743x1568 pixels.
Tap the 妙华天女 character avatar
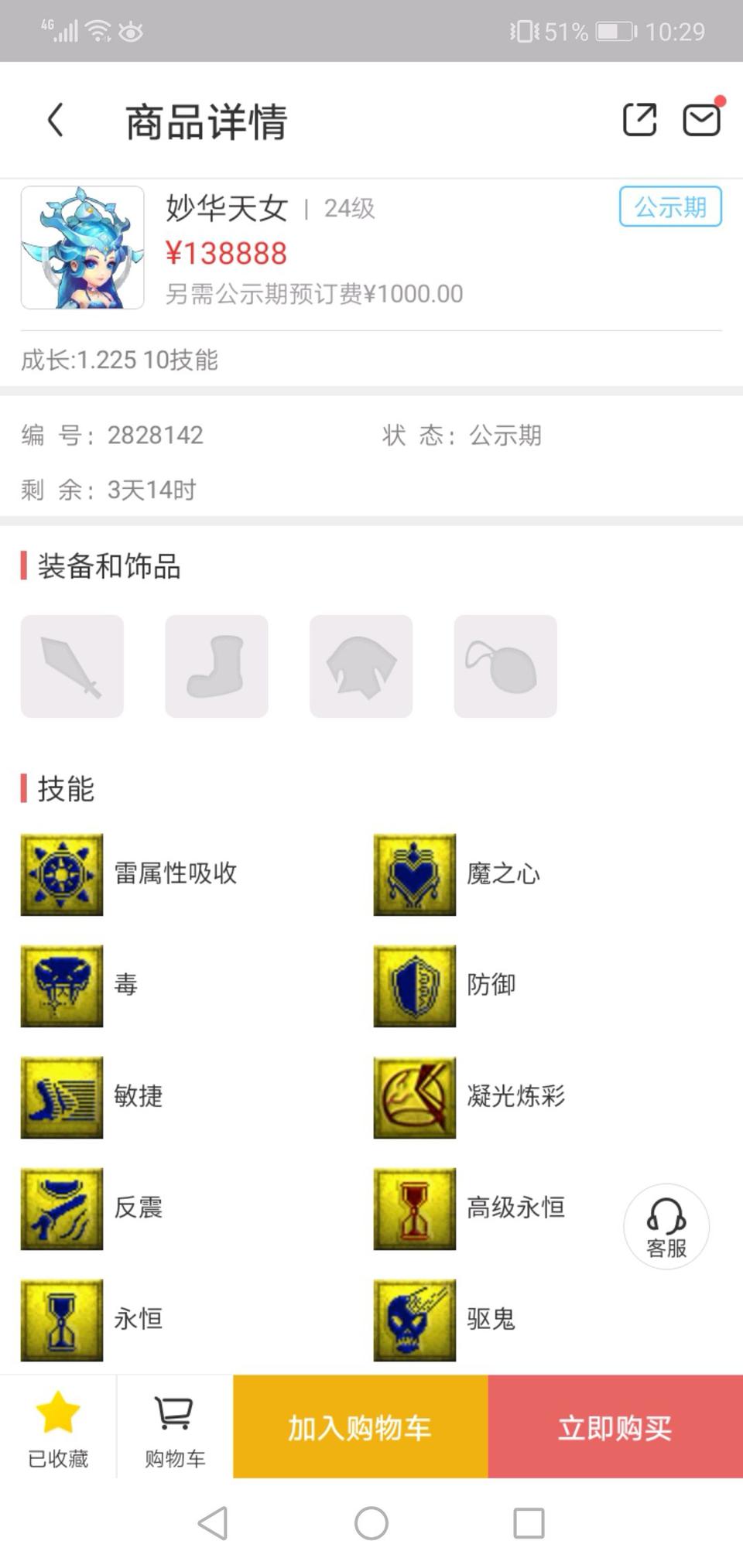coord(83,248)
